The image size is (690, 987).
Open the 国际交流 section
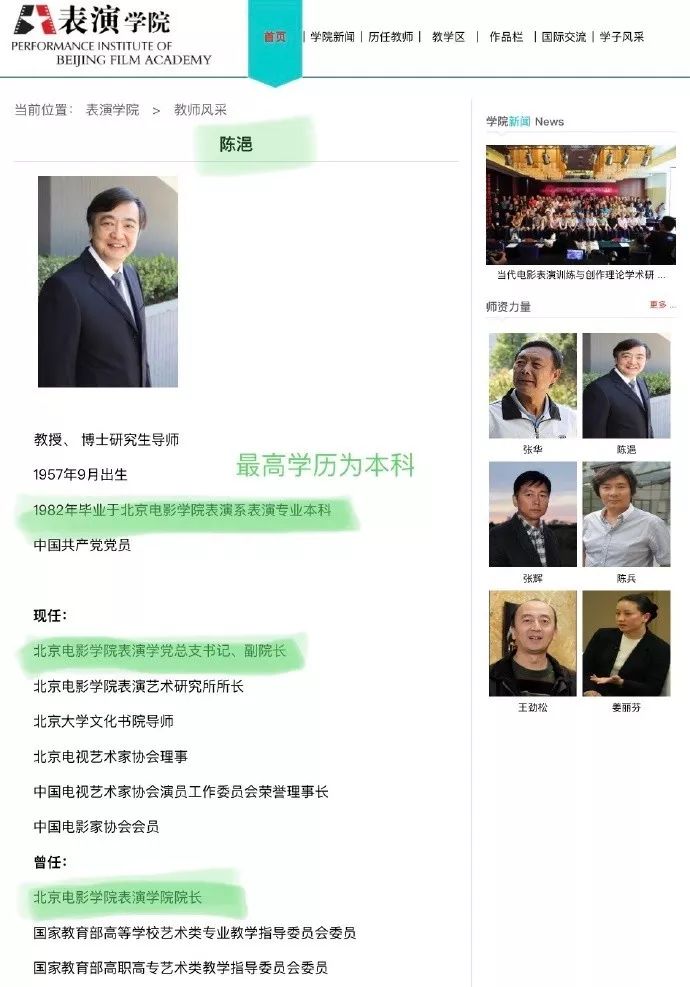click(x=564, y=37)
